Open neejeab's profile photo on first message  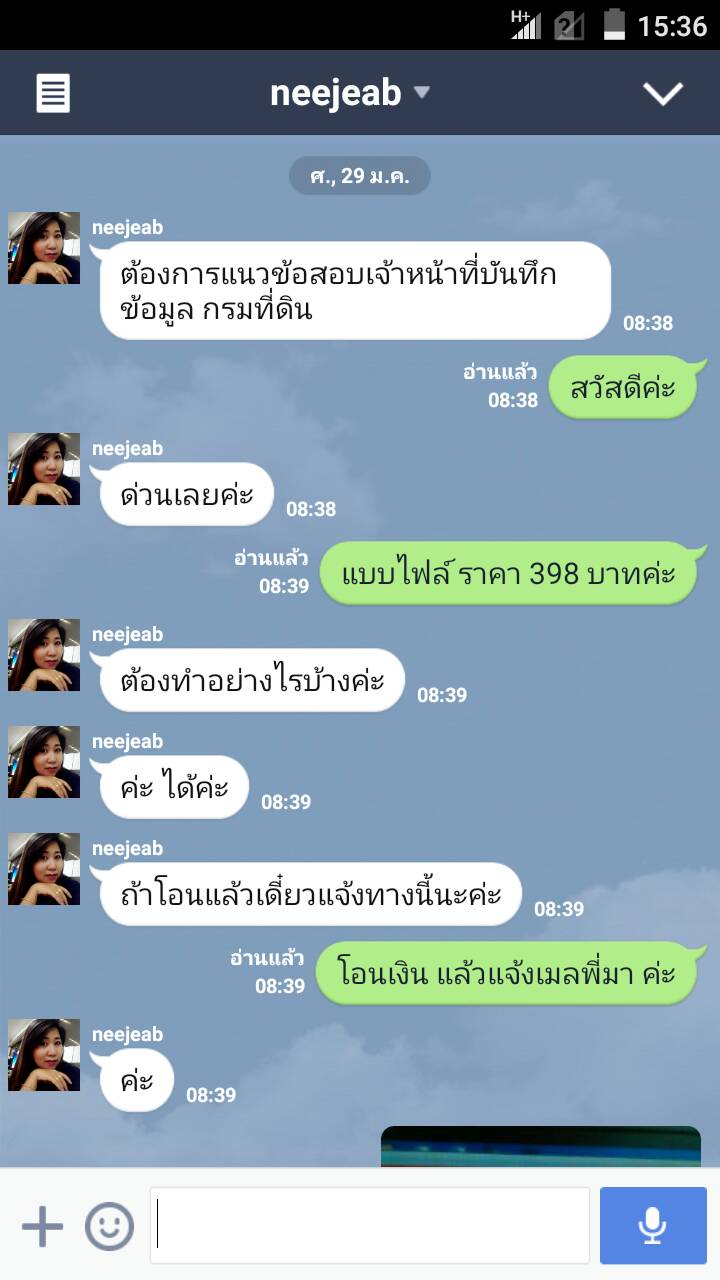pos(44,248)
